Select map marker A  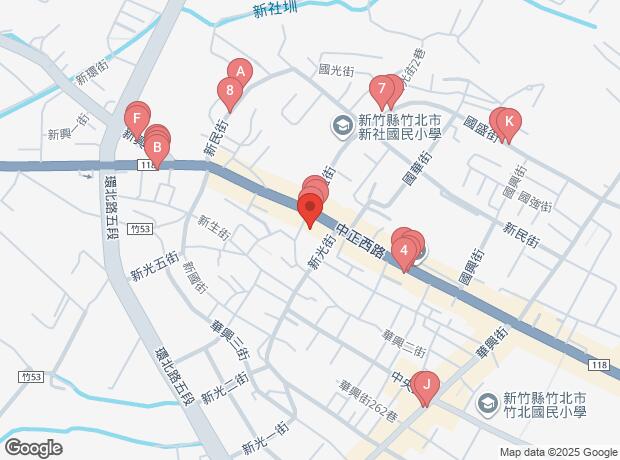pyautogui.click(x=238, y=72)
